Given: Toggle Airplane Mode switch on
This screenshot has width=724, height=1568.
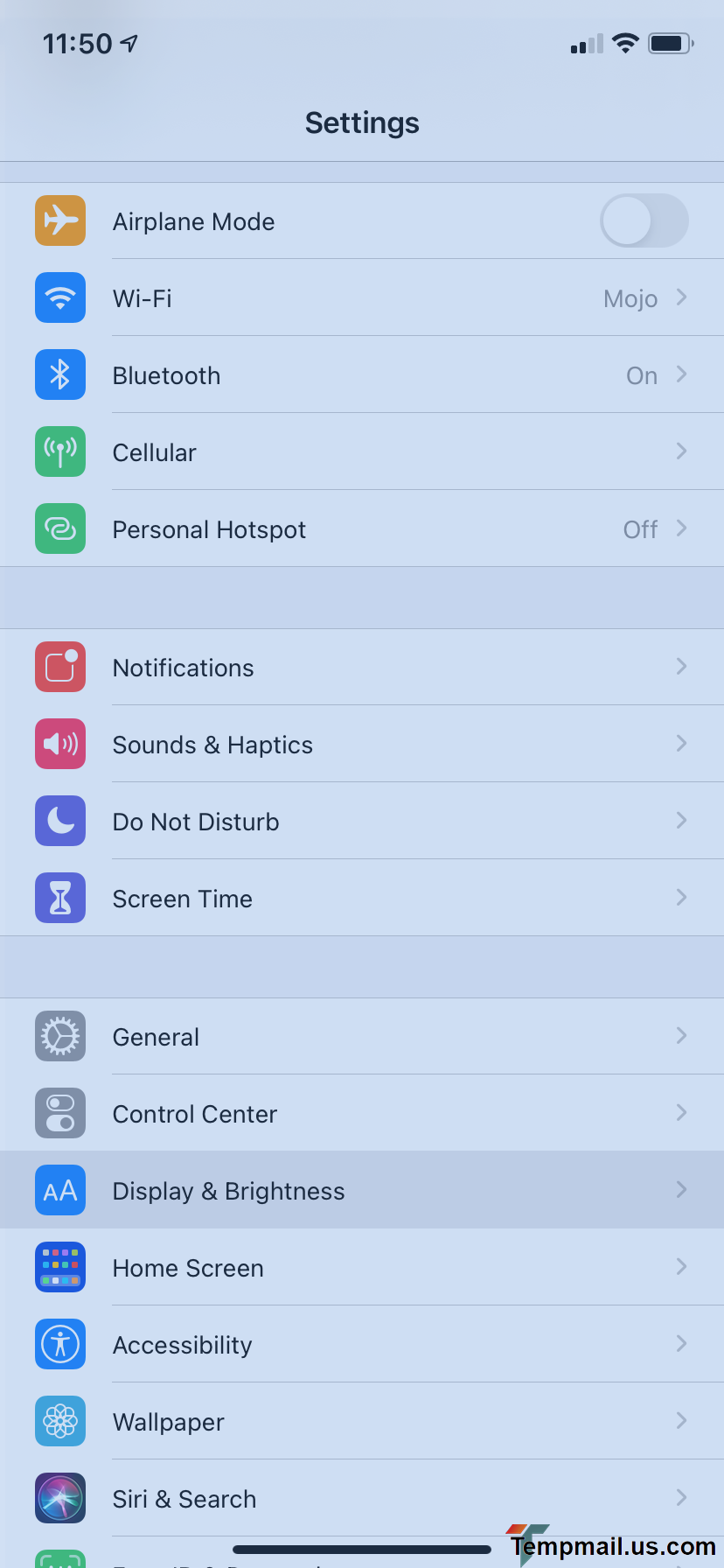Looking at the screenshot, I should 644,221.
